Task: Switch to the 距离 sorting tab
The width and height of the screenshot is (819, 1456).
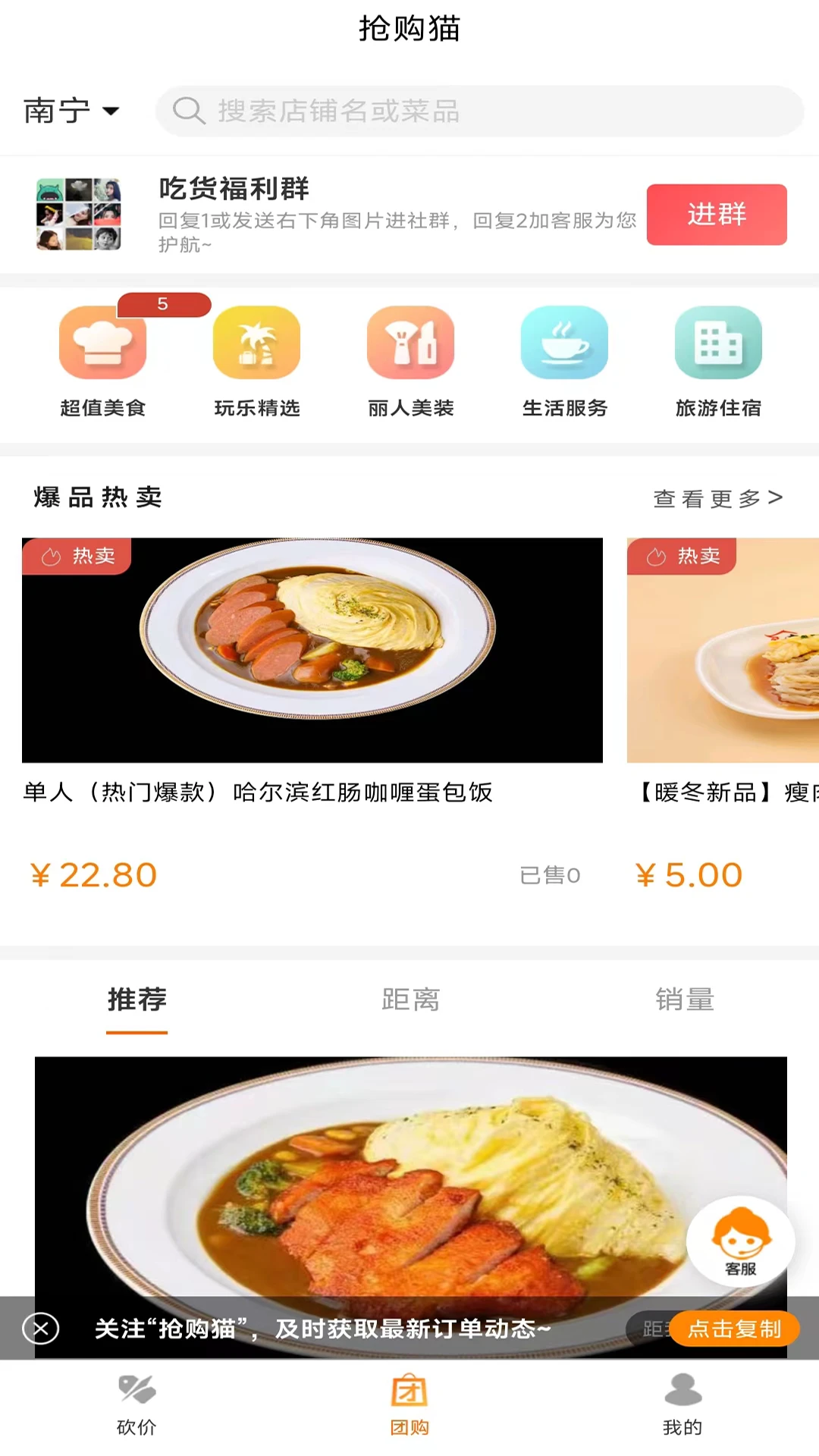Action: [409, 999]
